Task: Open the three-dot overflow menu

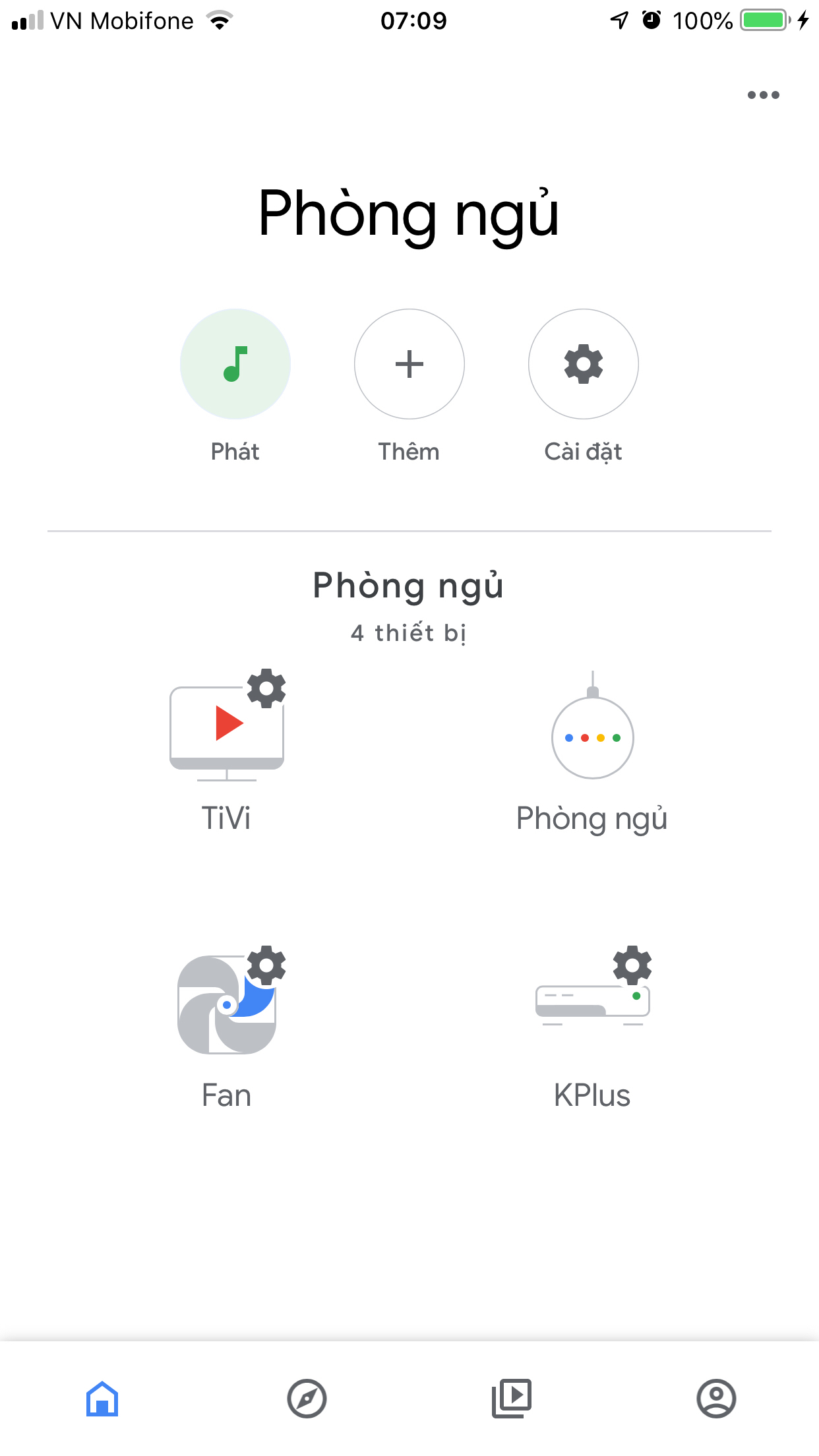Action: coord(763,95)
